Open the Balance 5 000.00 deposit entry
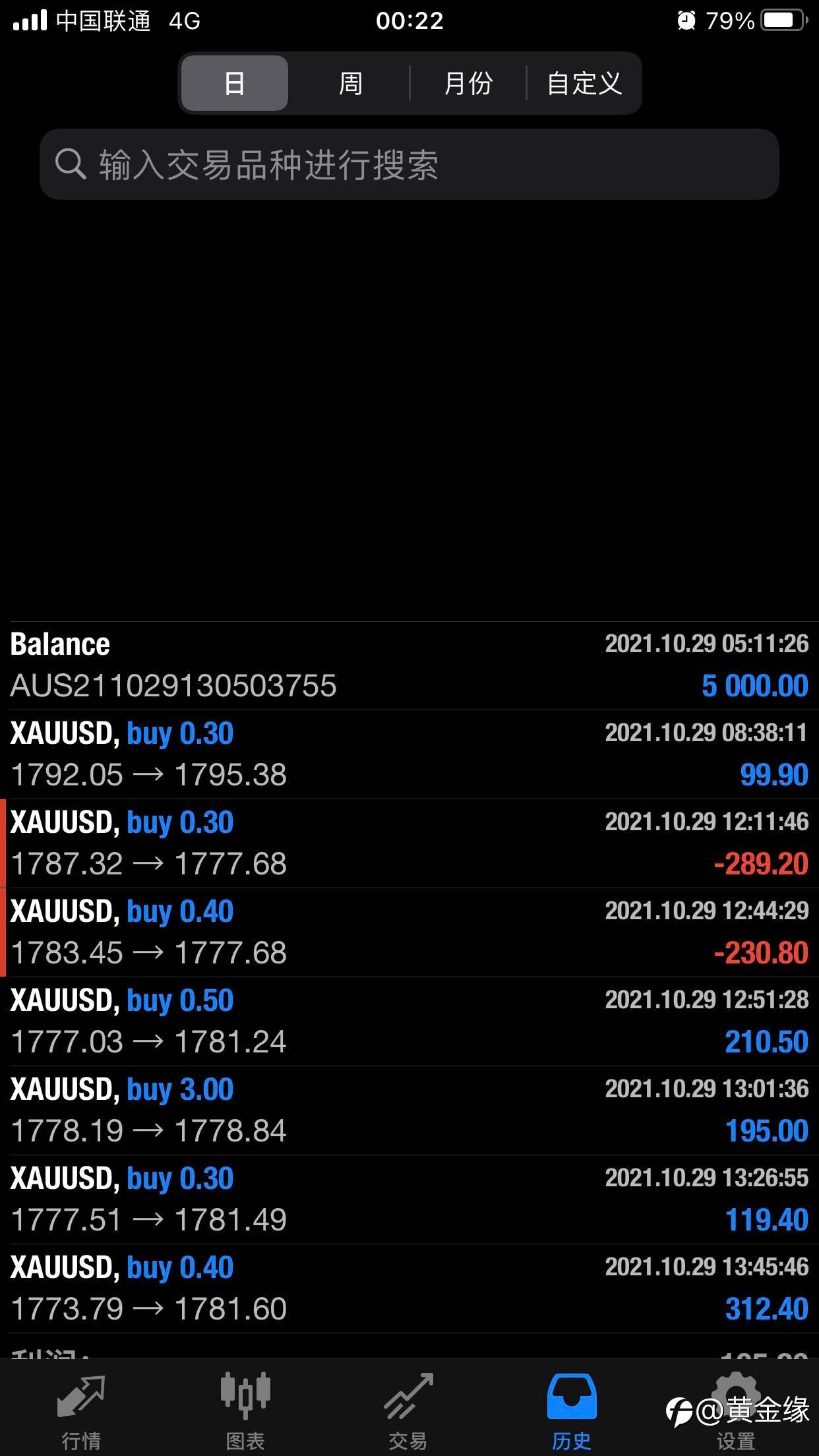 point(409,665)
